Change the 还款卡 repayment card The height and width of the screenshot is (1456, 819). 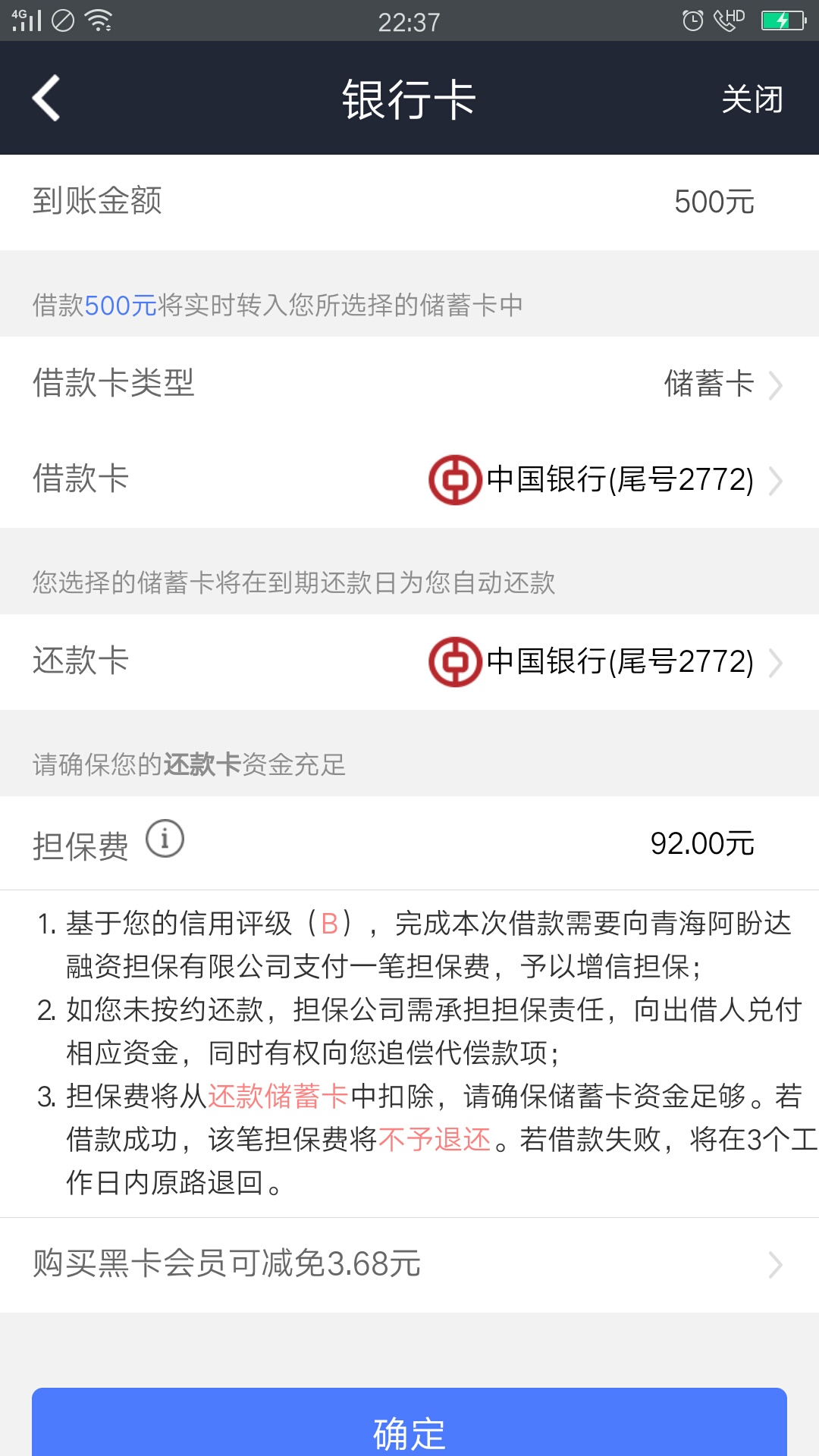[409, 662]
